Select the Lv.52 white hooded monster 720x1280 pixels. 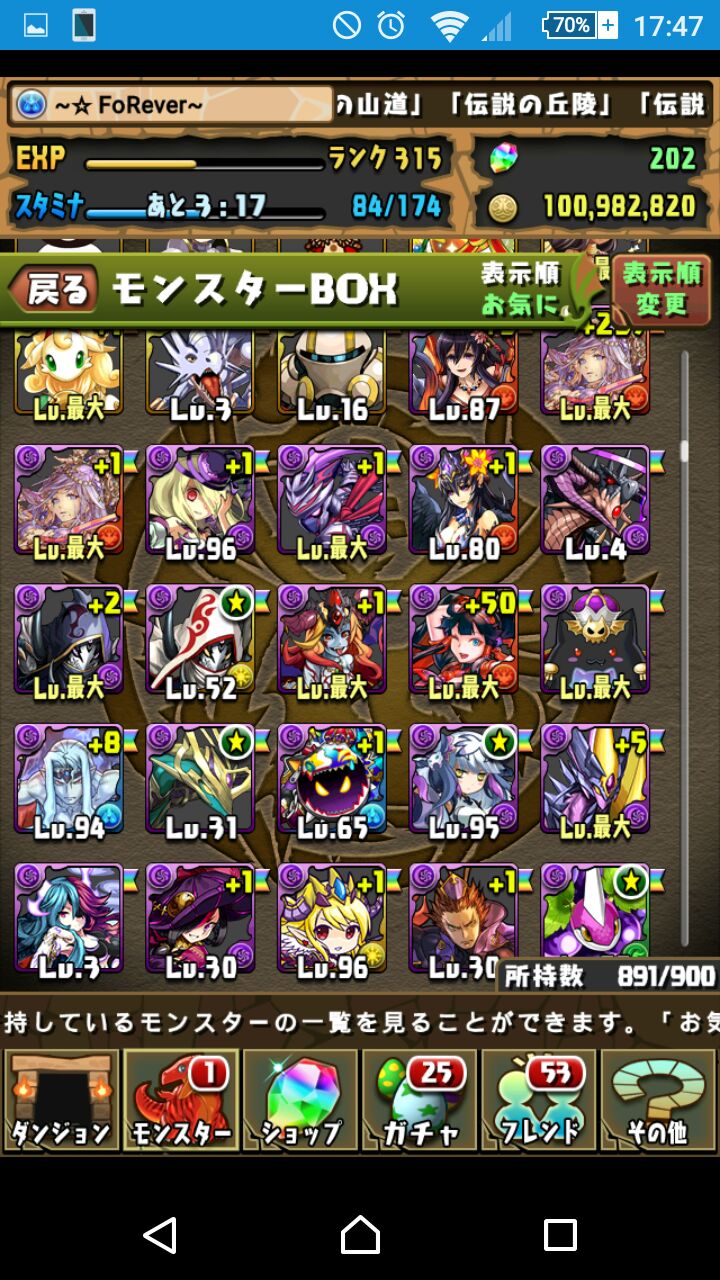click(x=201, y=640)
